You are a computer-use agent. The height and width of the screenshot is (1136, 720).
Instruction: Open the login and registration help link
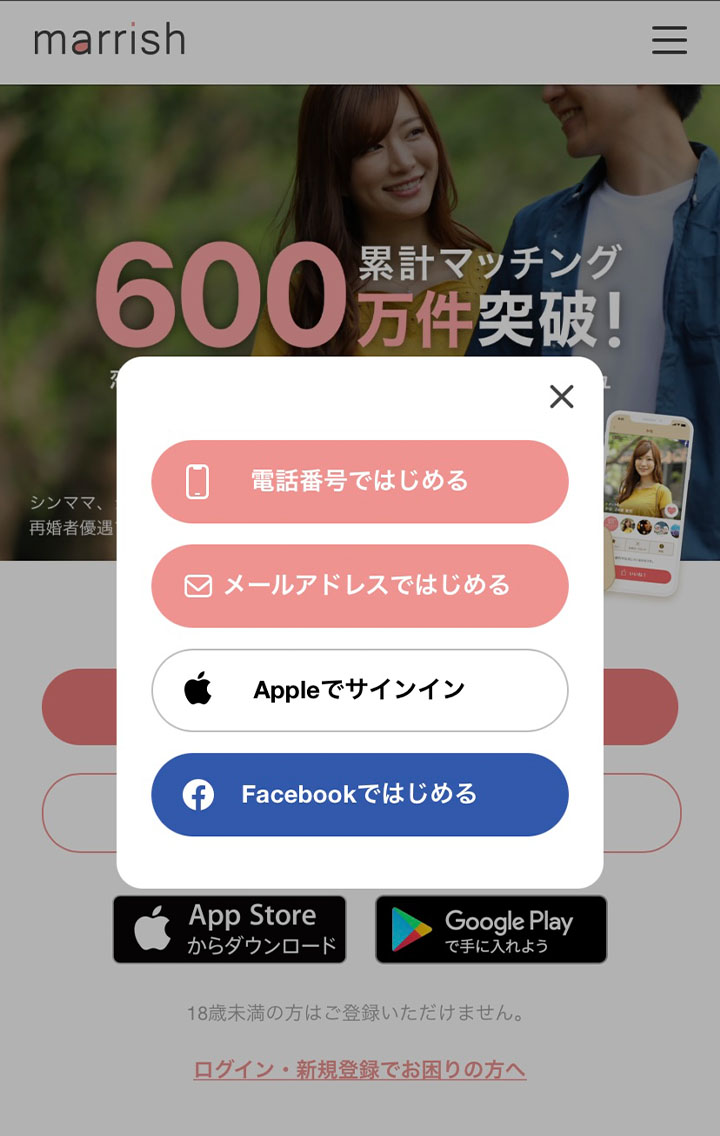(x=360, y=1070)
